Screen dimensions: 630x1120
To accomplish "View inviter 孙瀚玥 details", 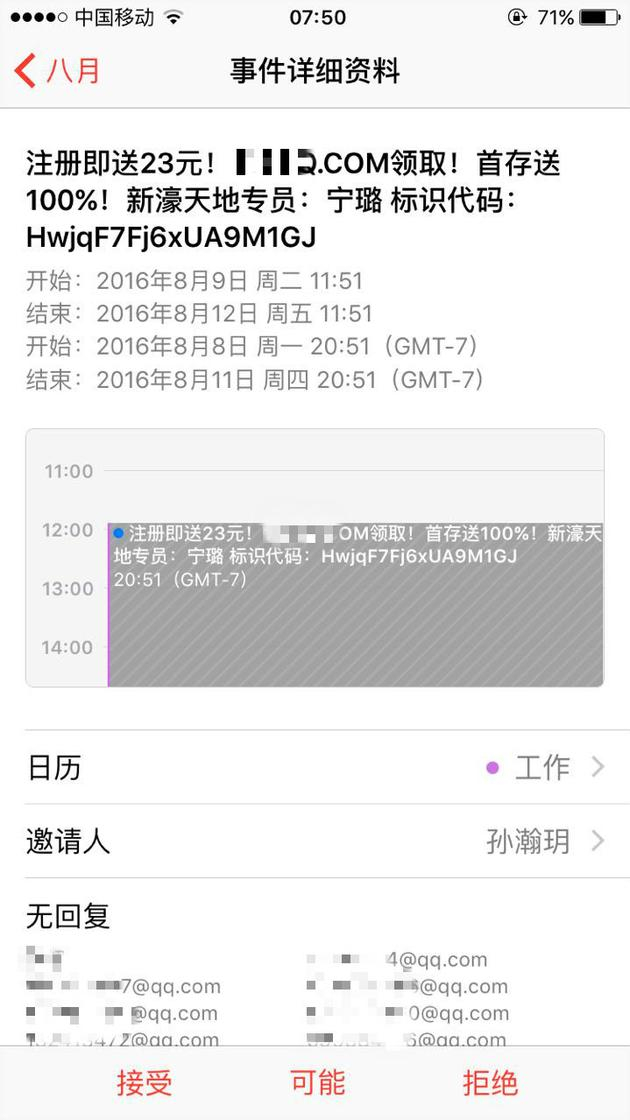I will tap(315, 842).
